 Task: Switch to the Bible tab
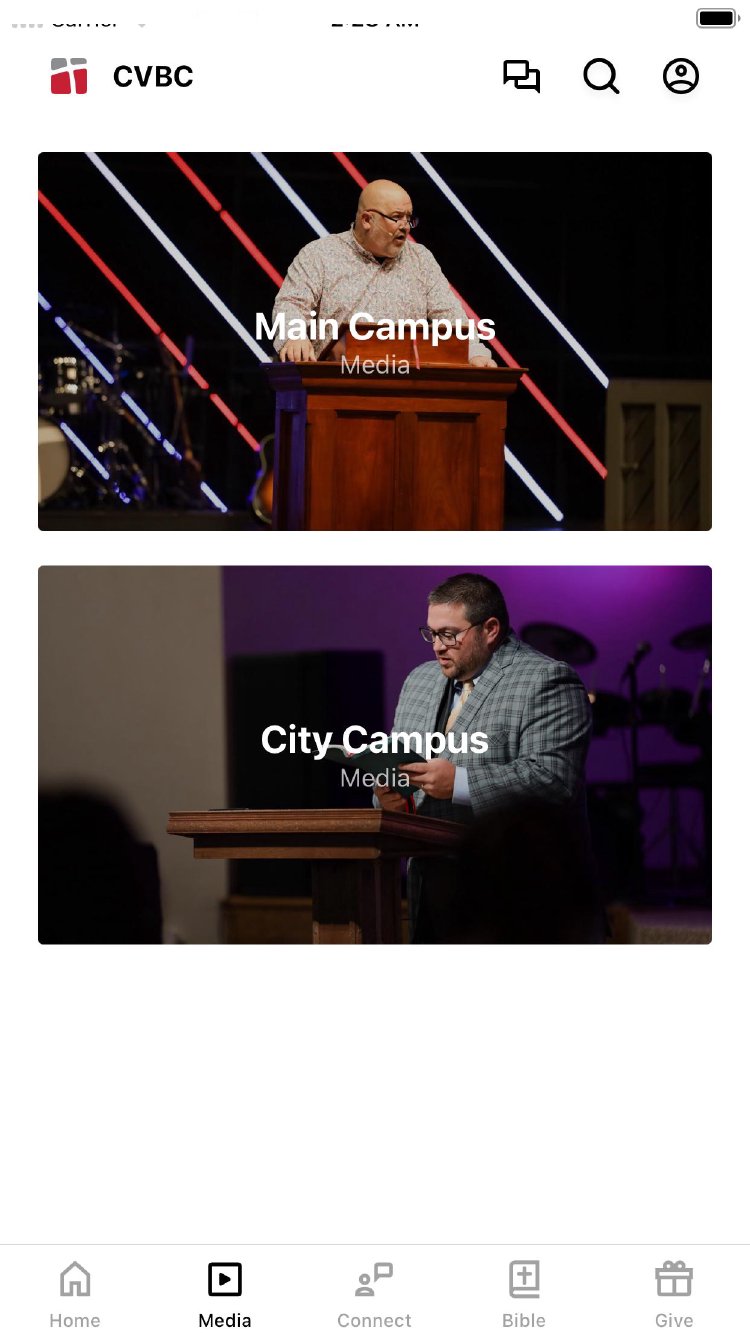pos(524,1293)
